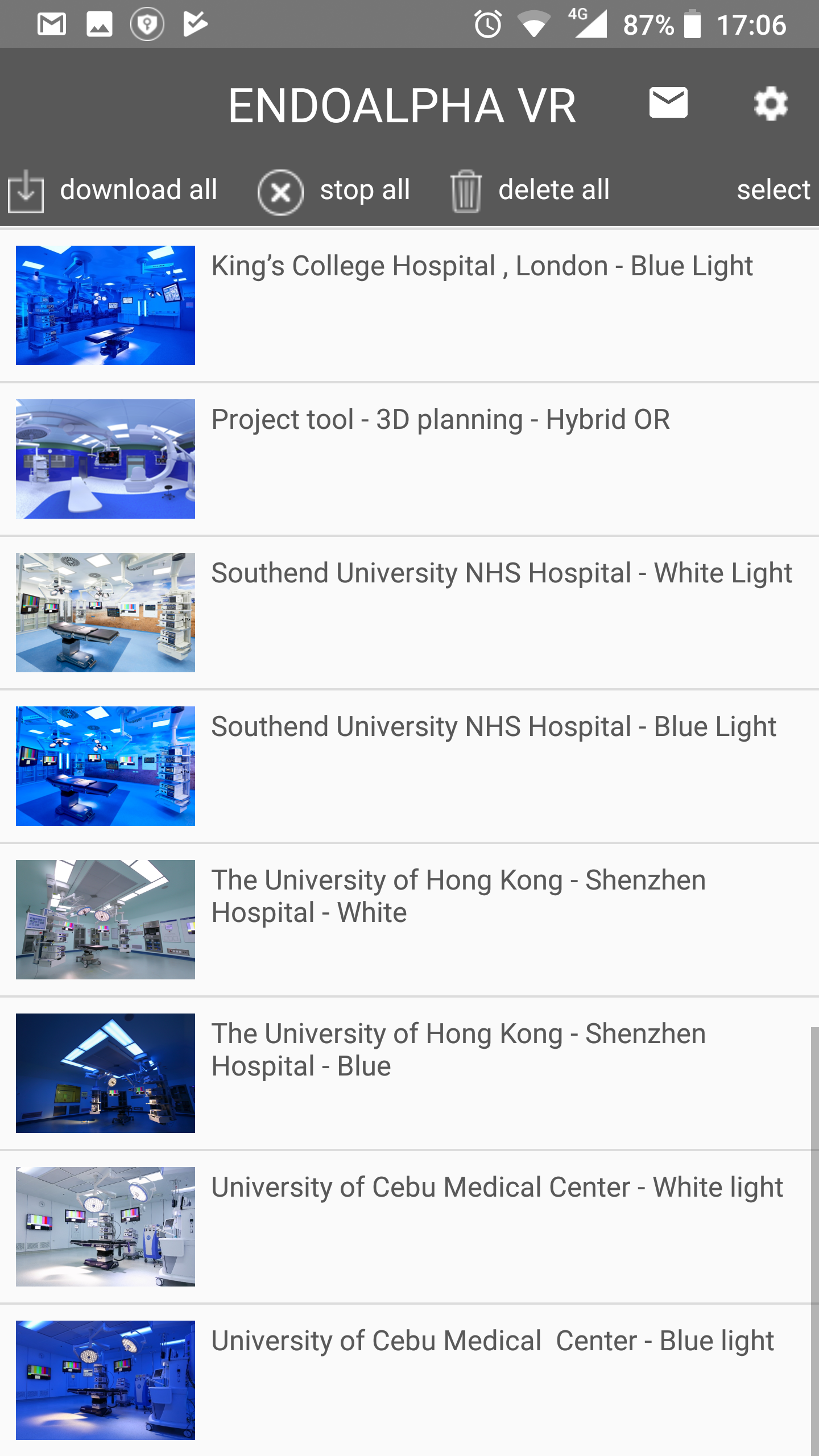Open University of Cebu Medical Center - White light
This screenshot has width=819, height=1456.
coord(409,1227)
